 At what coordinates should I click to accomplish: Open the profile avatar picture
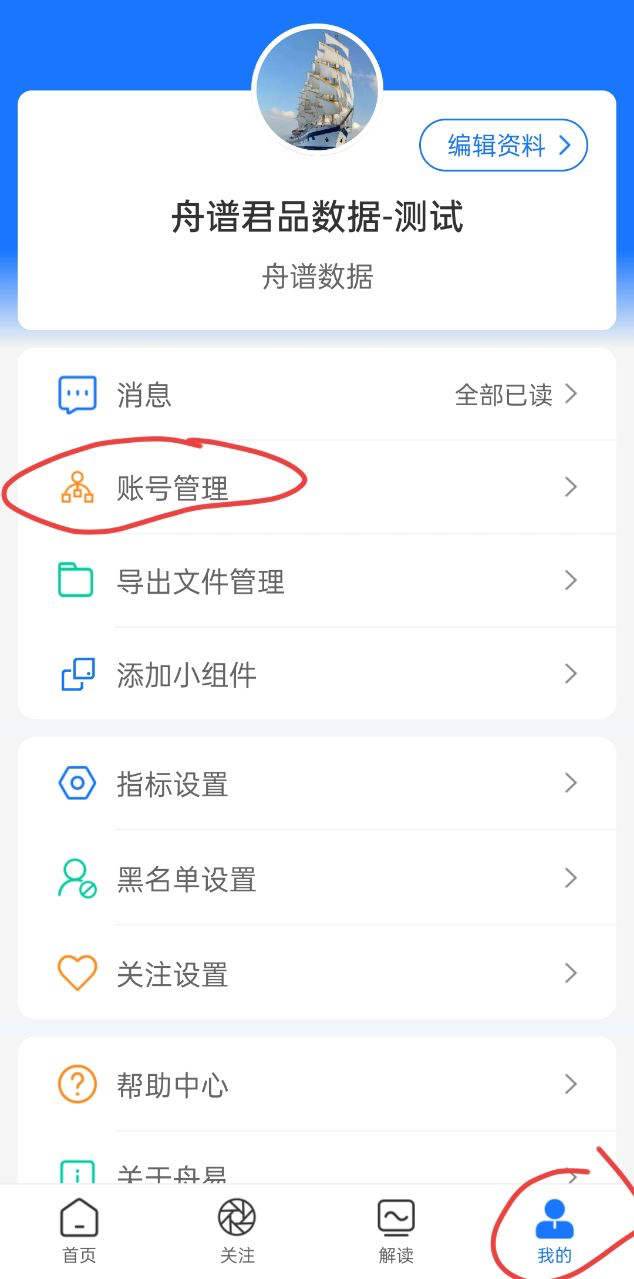(317, 91)
